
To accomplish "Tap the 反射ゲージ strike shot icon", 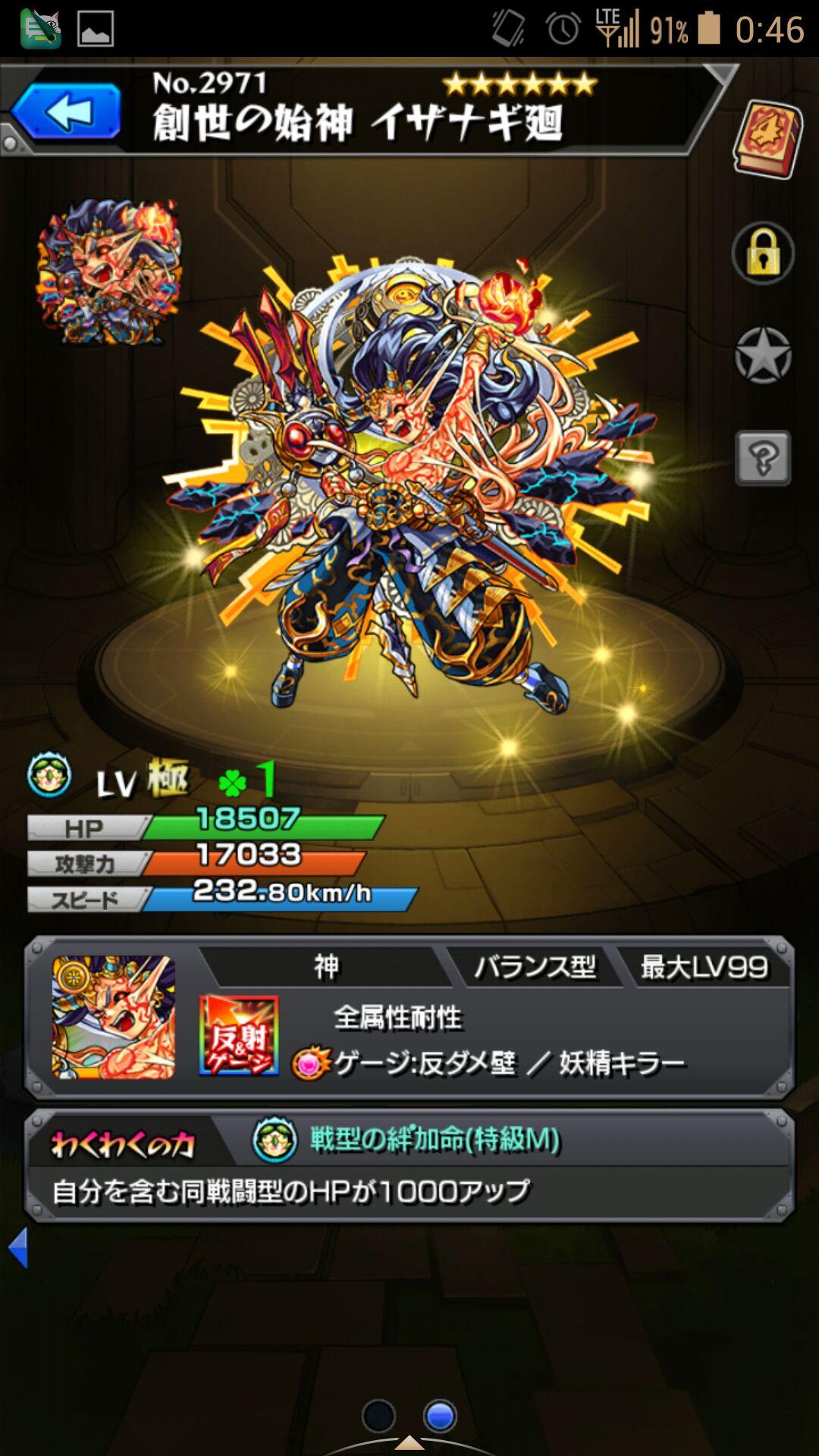I will (x=239, y=1035).
